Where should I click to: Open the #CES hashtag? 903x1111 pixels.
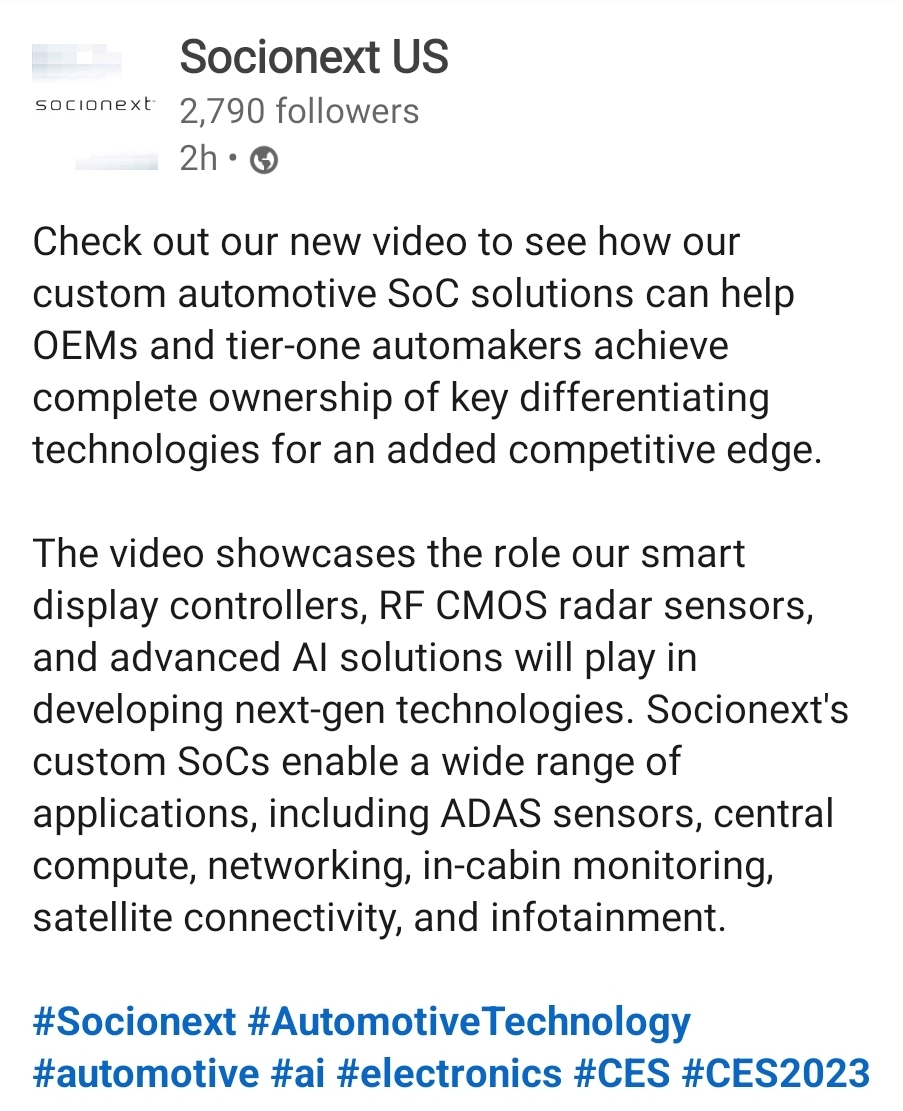[621, 1074]
